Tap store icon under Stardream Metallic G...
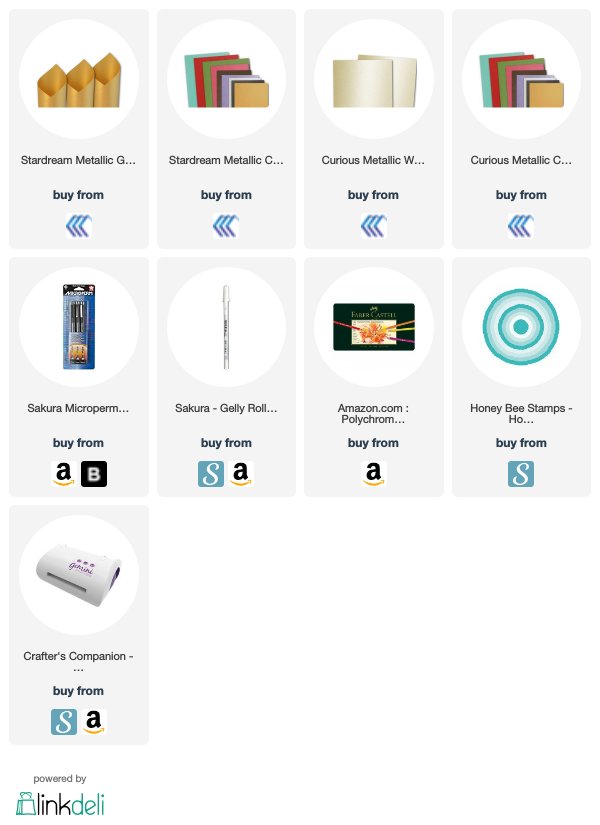Screen dimensions: 600x825 tap(78, 226)
